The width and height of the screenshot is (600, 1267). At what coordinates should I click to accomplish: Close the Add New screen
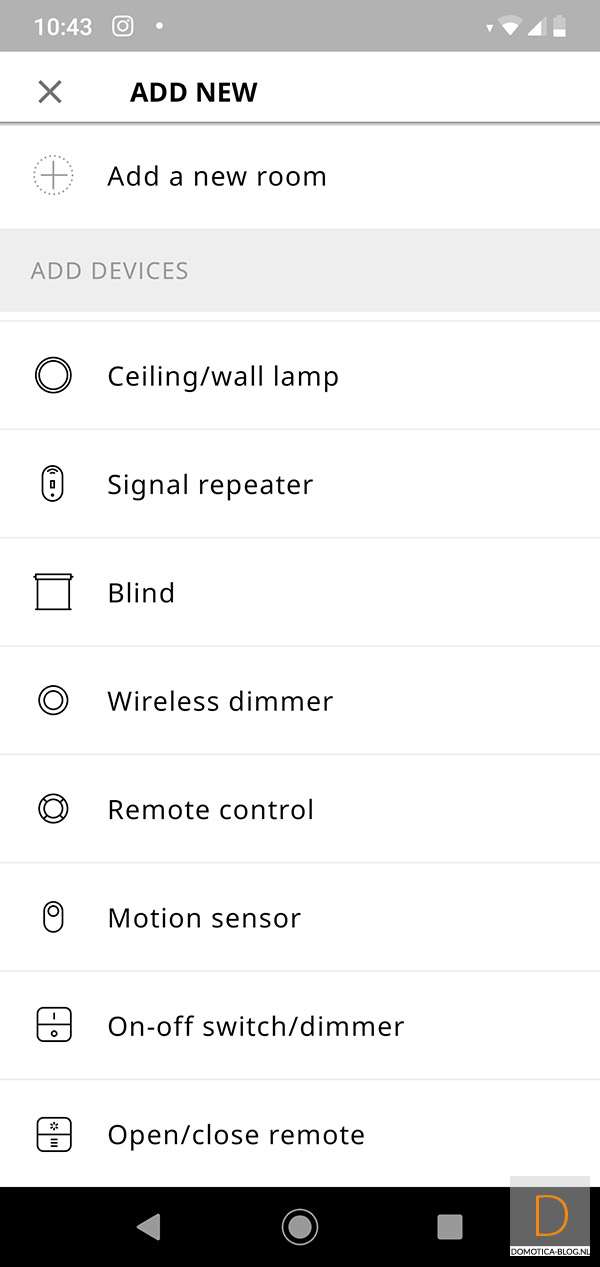[49, 92]
